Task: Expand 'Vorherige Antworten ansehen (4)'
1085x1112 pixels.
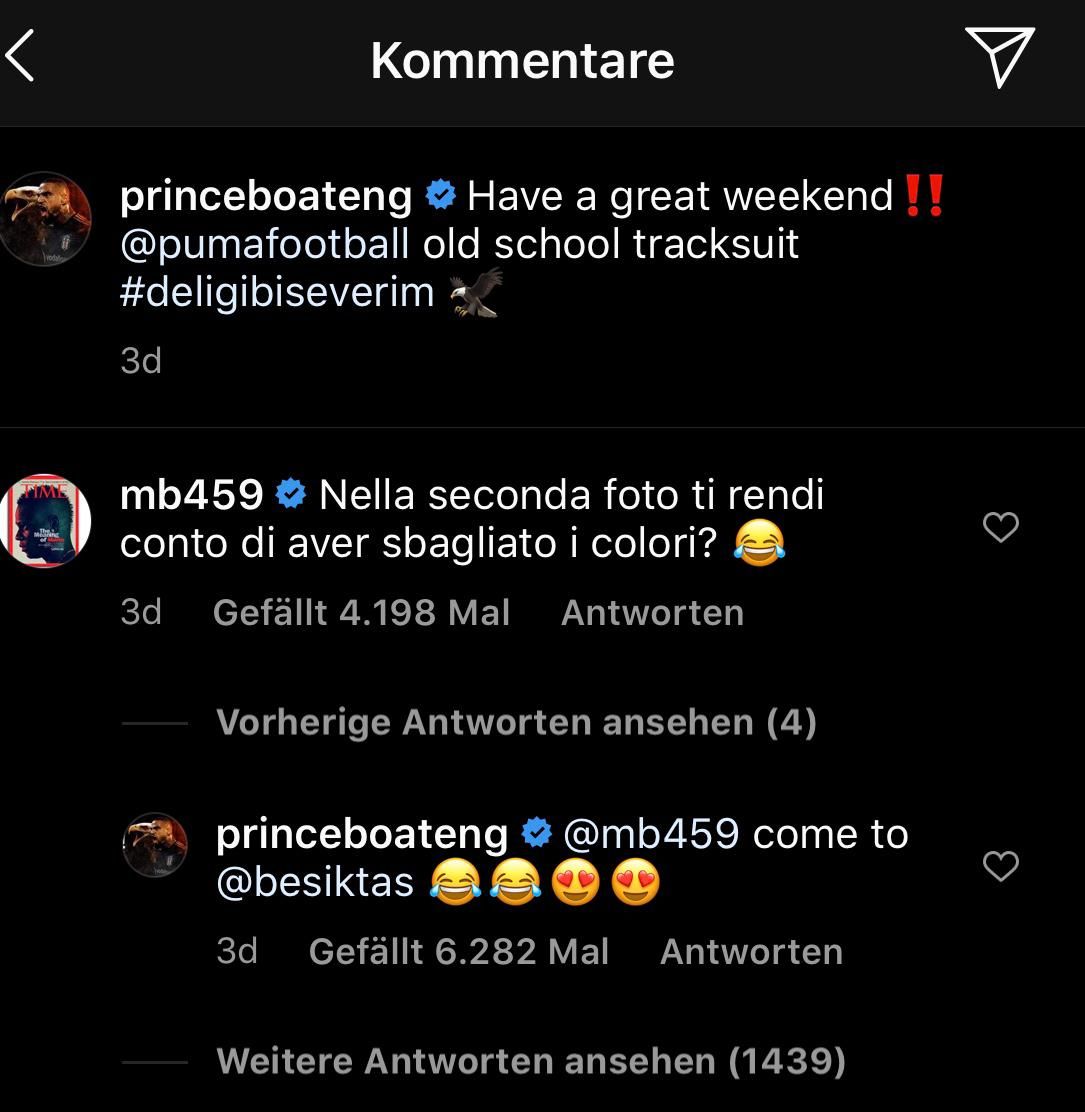Action: (x=518, y=721)
